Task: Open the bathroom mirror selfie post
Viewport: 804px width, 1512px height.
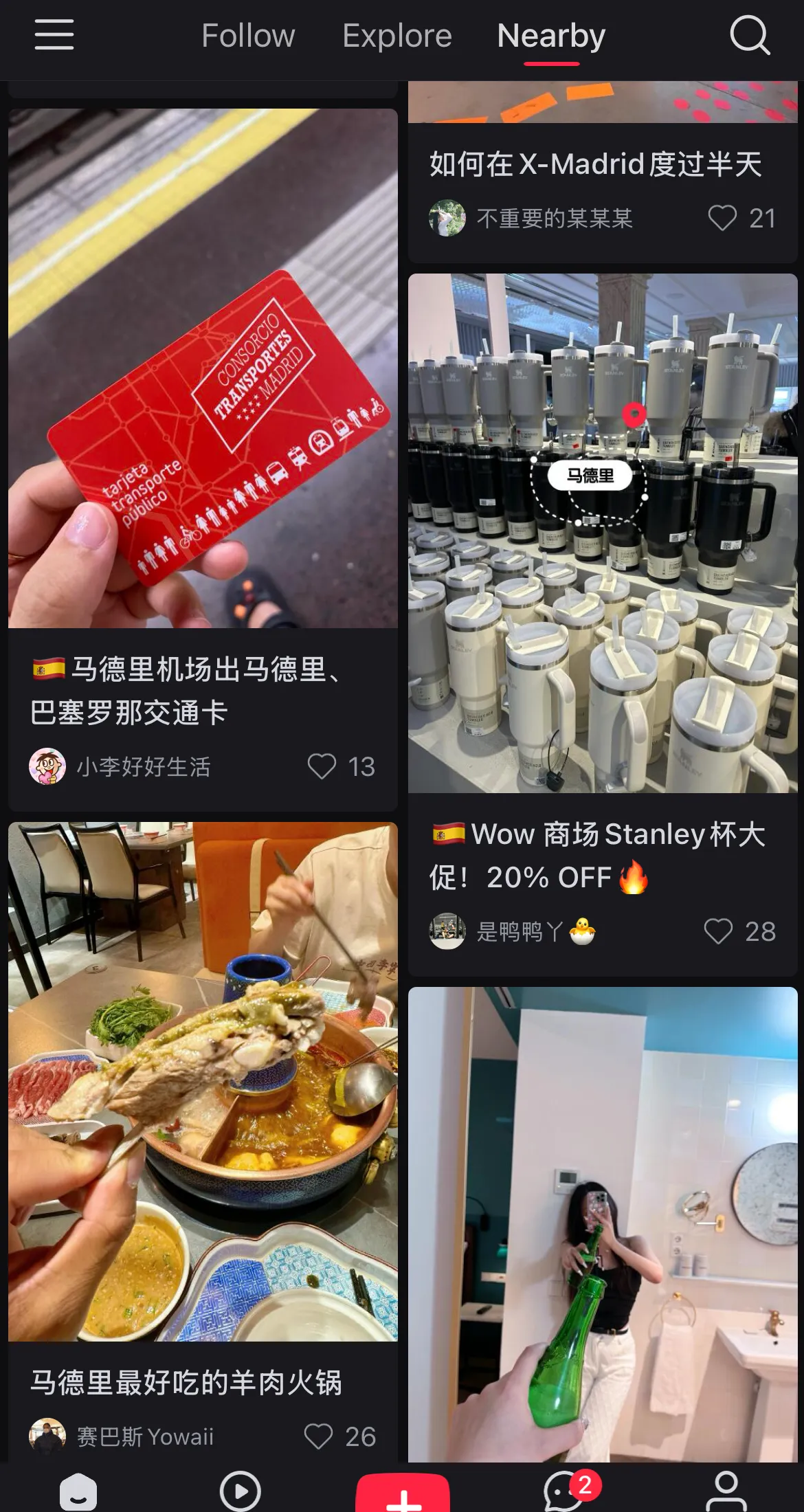Action: (x=603, y=1225)
